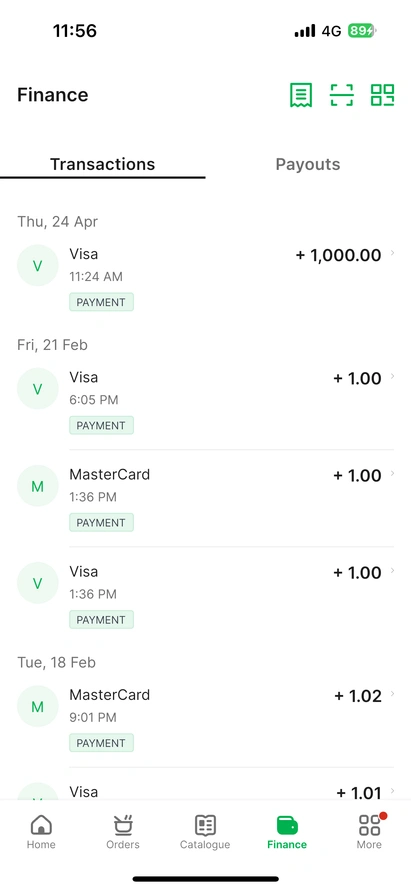Screen dimensions: 411x890
Task: Go to the Home tab
Action: pyautogui.click(x=41, y=832)
